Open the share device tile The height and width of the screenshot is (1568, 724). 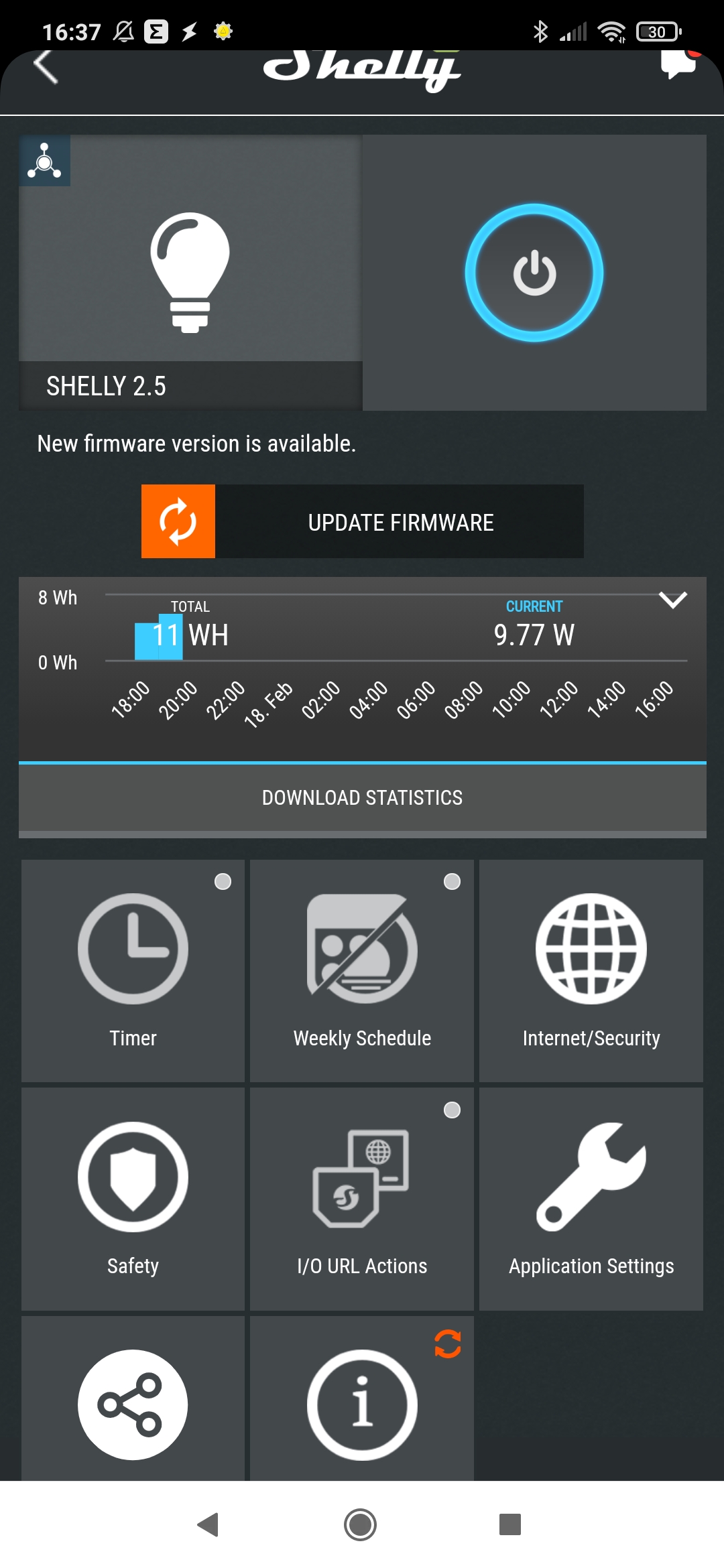point(133,1399)
